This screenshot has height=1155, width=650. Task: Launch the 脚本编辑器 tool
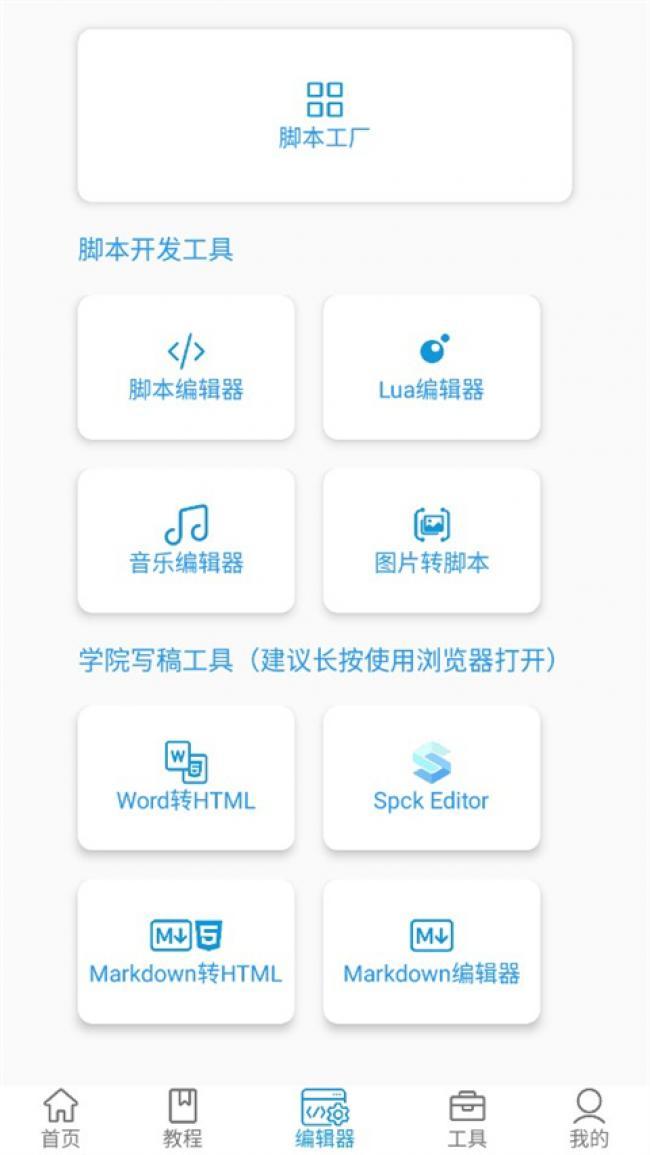pos(186,367)
